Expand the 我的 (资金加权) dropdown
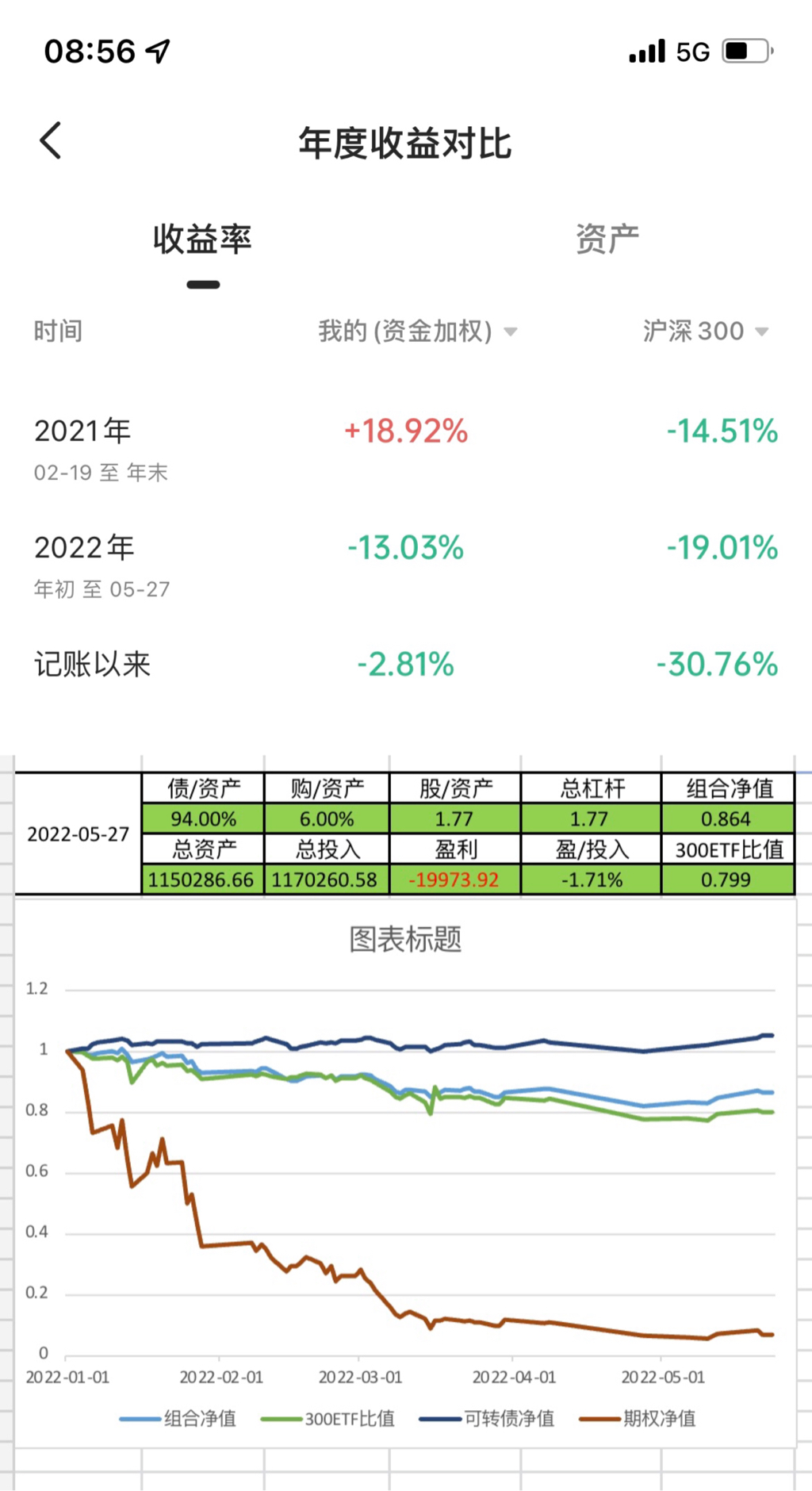 point(417,332)
